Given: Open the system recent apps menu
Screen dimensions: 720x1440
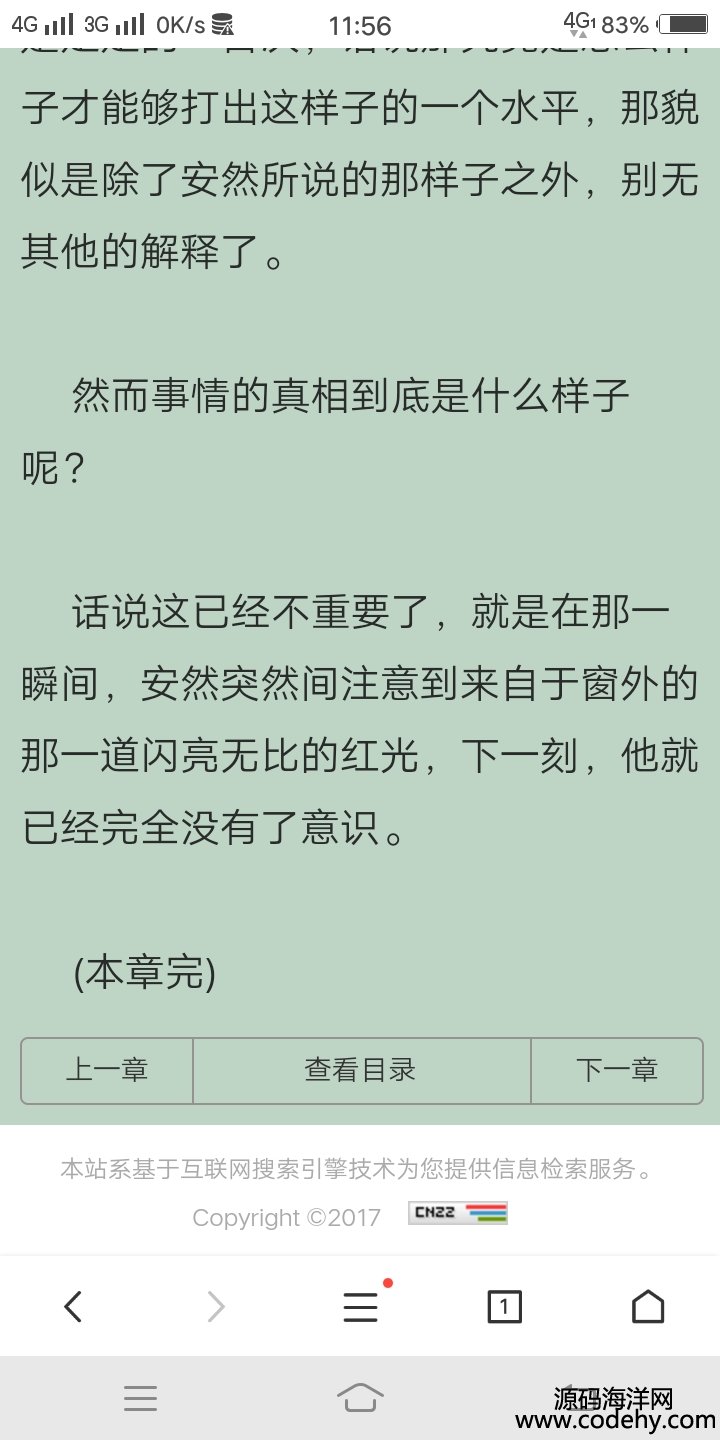Looking at the screenshot, I should point(140,1397).
